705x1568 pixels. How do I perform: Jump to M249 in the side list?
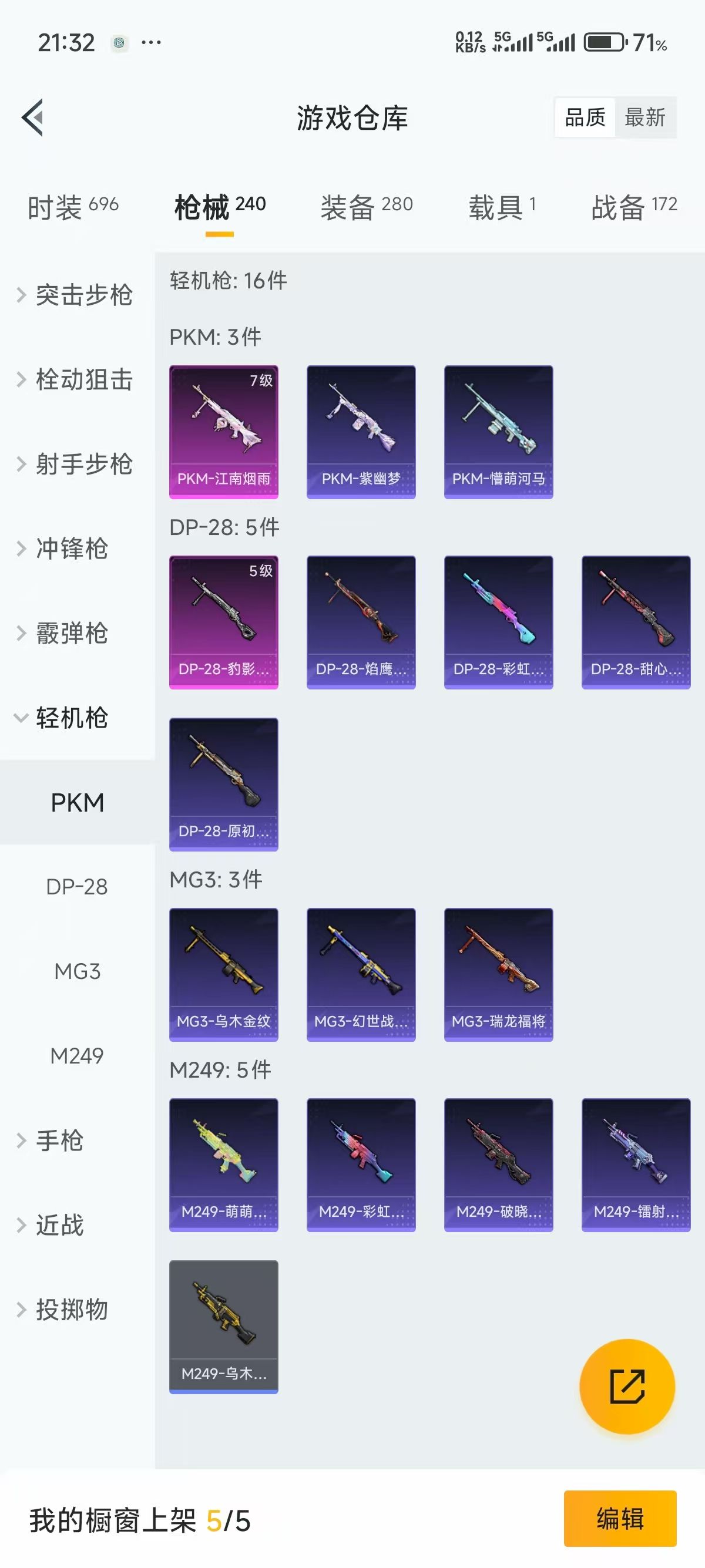coord(78,1055)
